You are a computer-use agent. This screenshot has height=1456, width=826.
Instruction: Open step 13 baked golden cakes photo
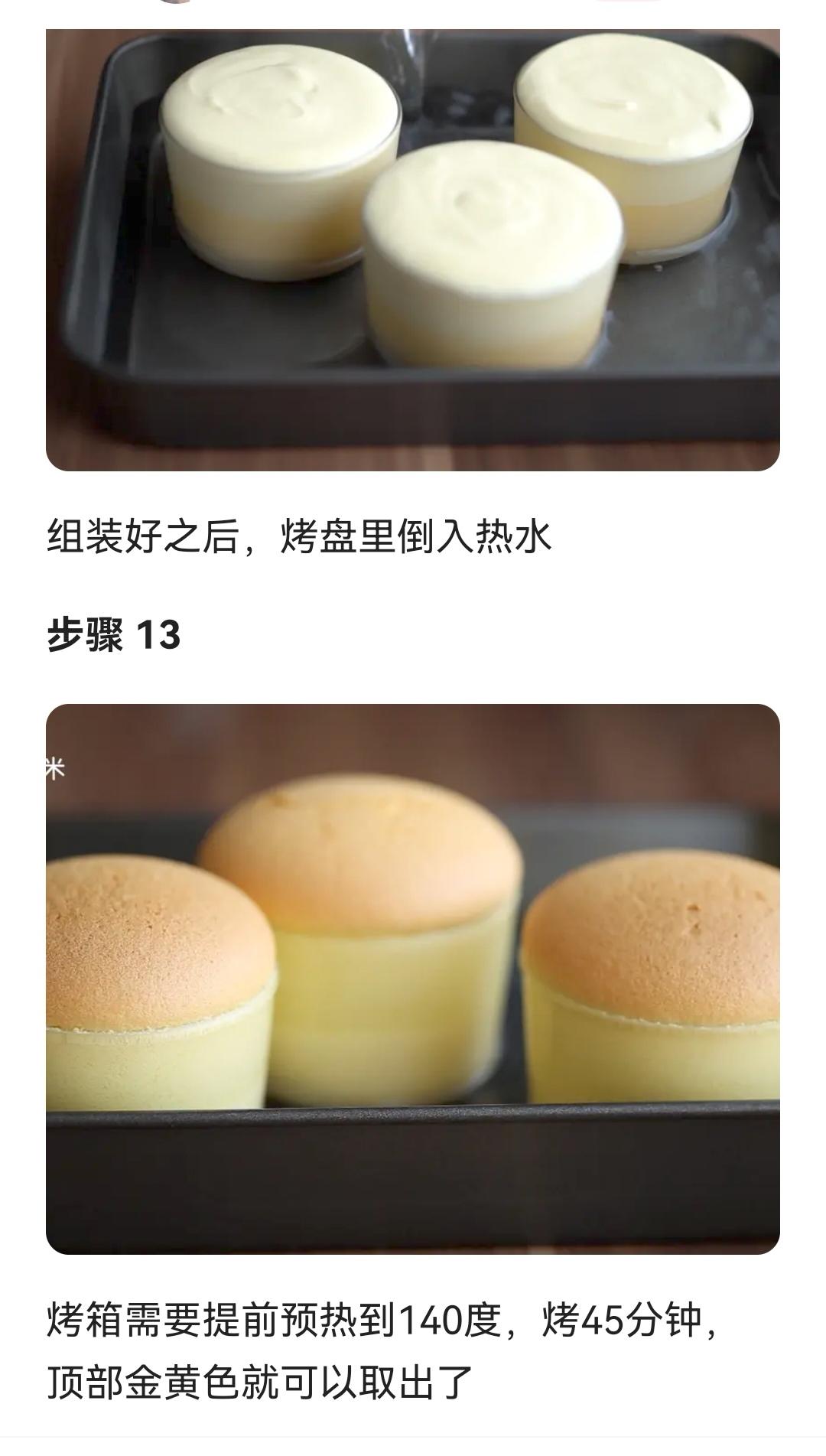(x=413, y=979)
